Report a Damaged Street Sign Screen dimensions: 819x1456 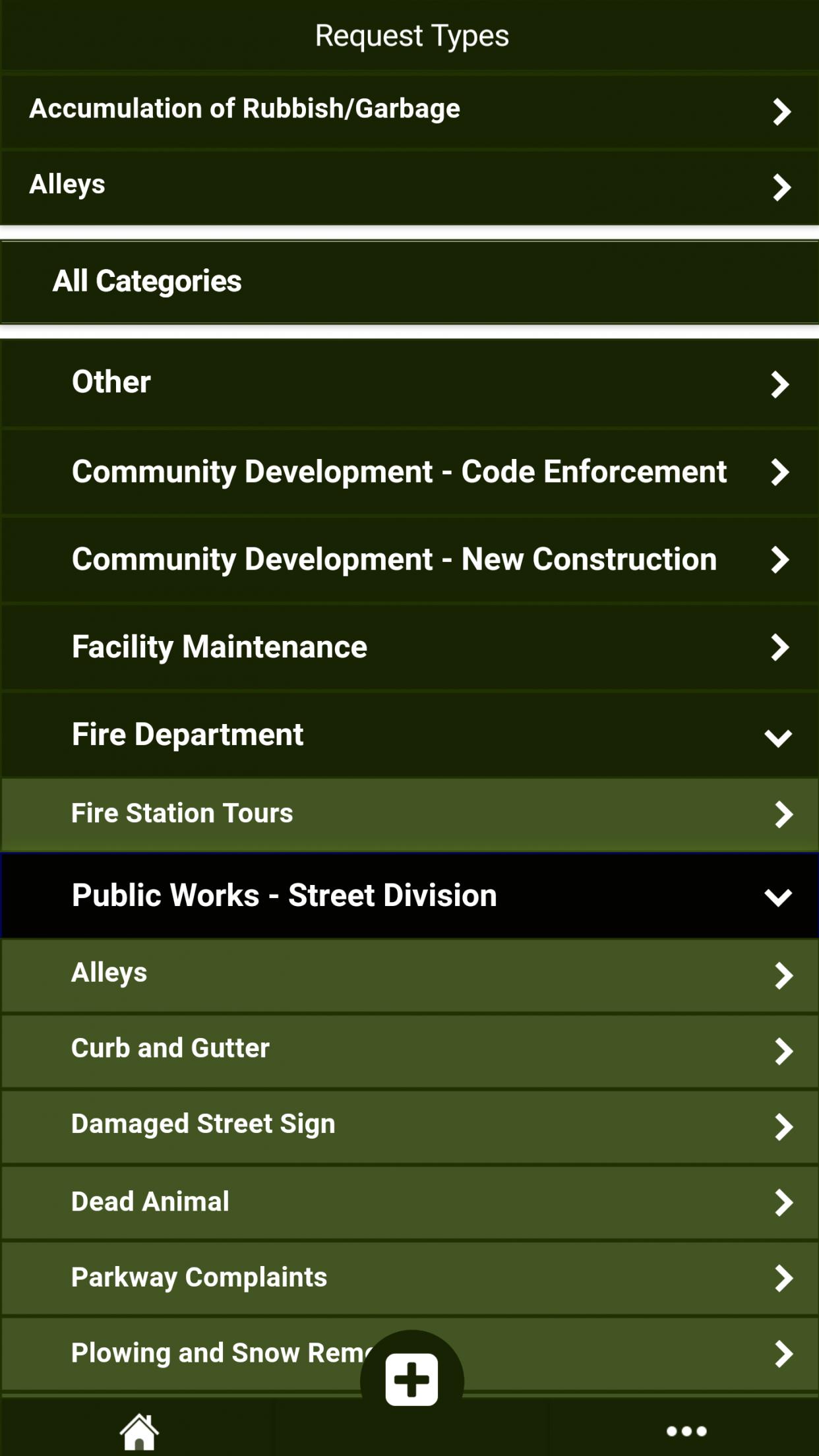coord(409,1125)
